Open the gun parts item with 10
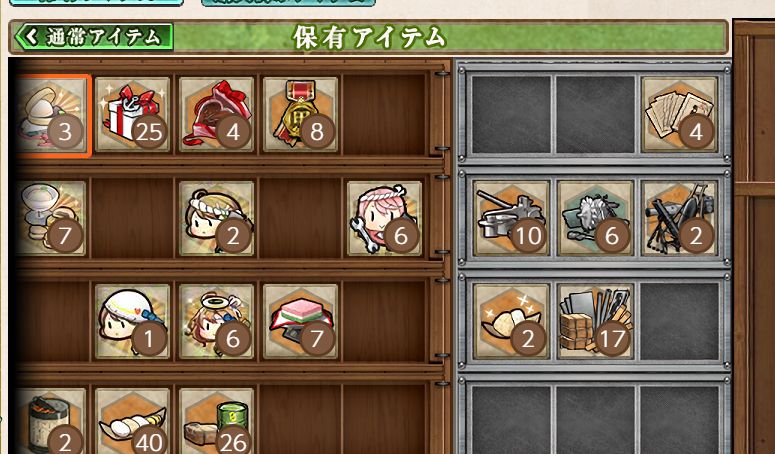775x454 pixels. [511, 218]
